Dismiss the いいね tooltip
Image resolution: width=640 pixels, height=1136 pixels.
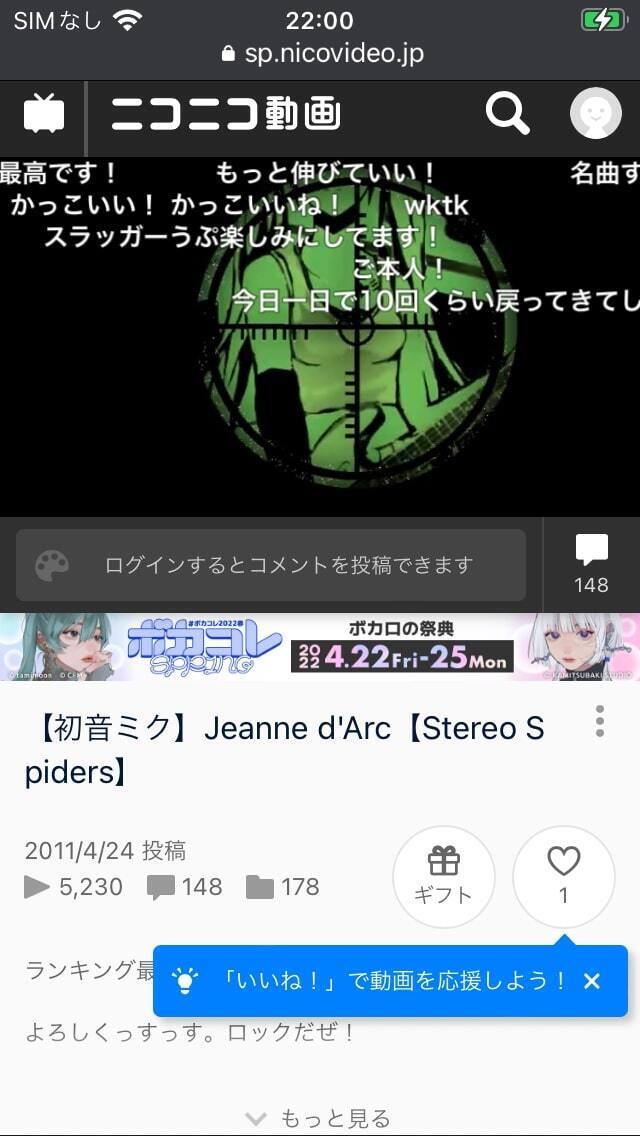point(592,981)
